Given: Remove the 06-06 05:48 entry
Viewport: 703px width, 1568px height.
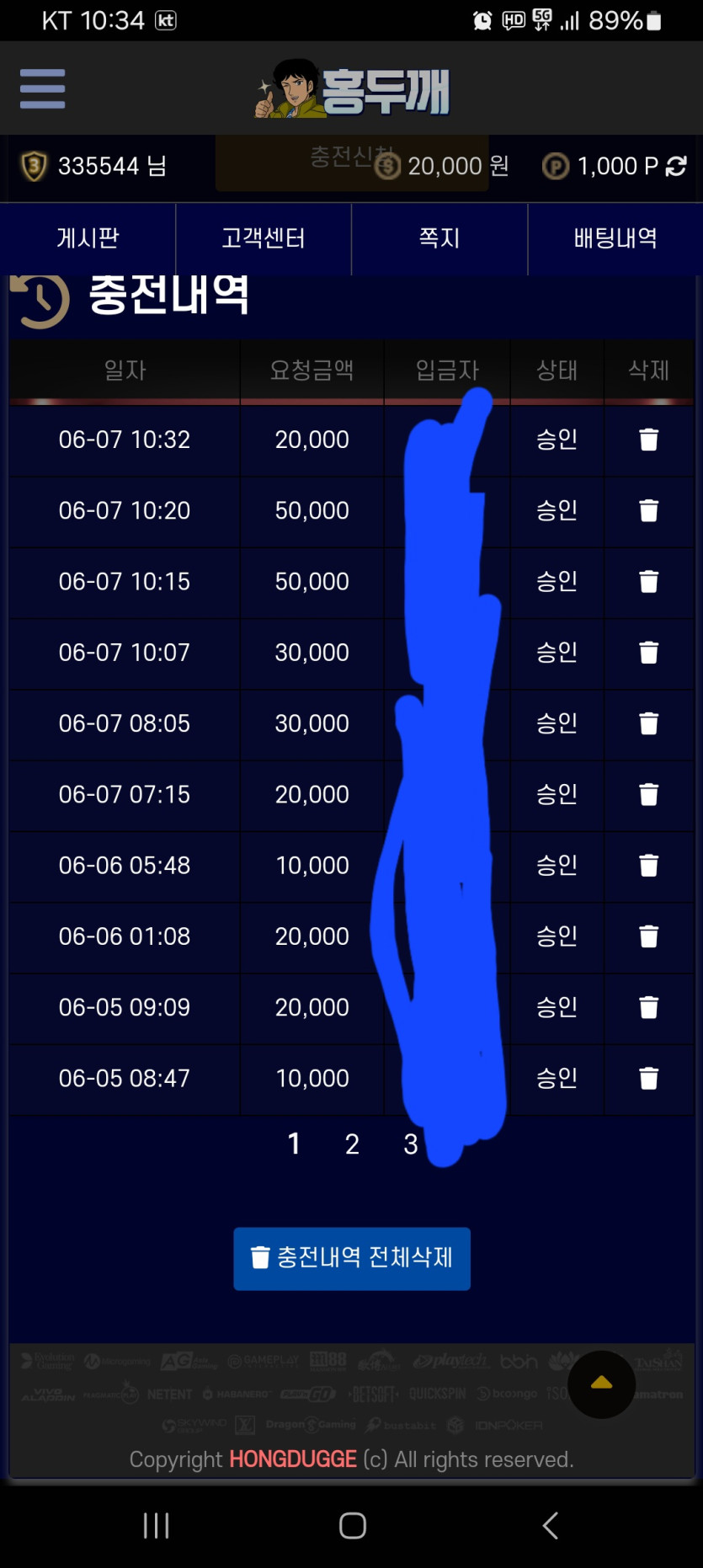Looking at the screenshot, I should 648,865.
